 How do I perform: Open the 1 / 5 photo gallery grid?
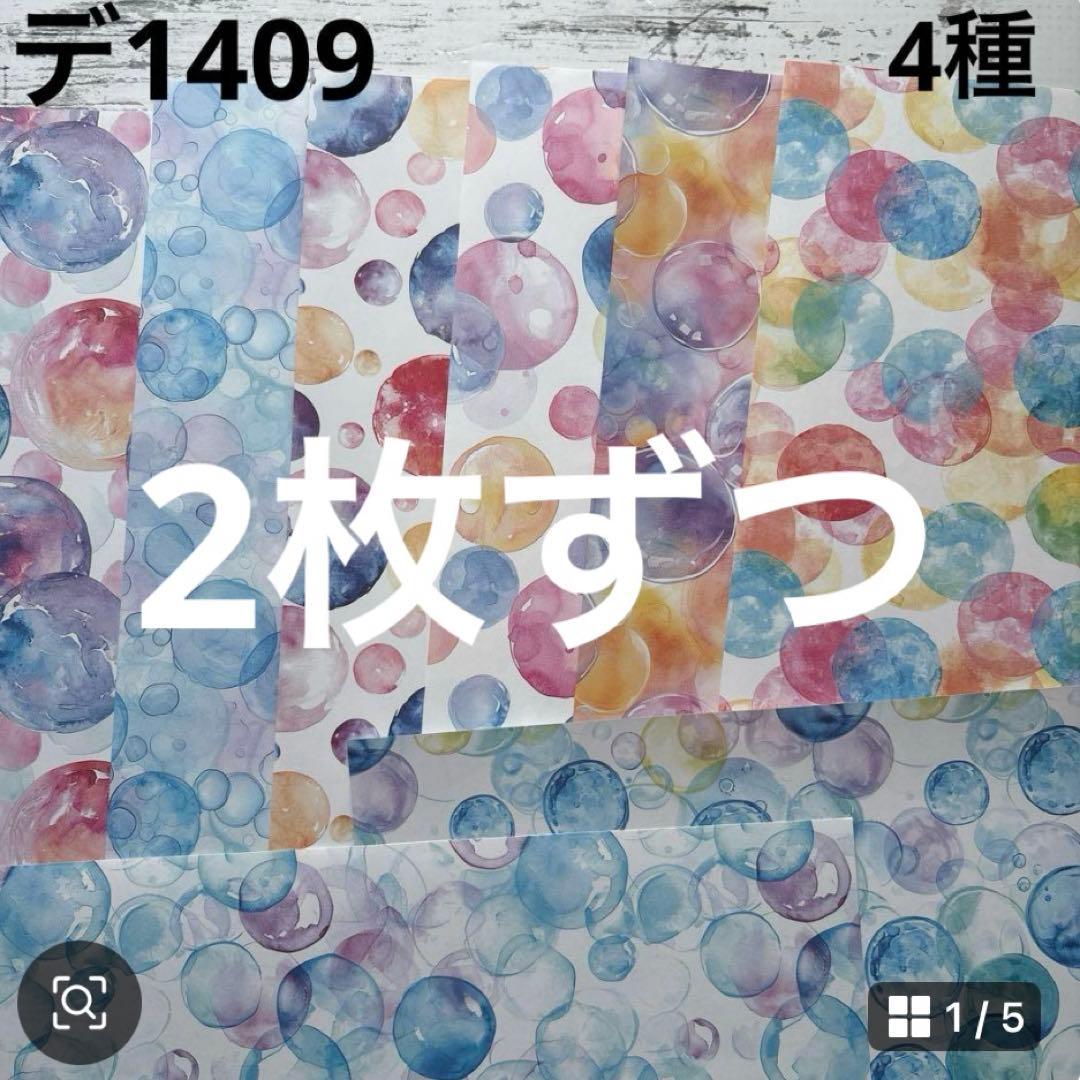pos(954,1017)
